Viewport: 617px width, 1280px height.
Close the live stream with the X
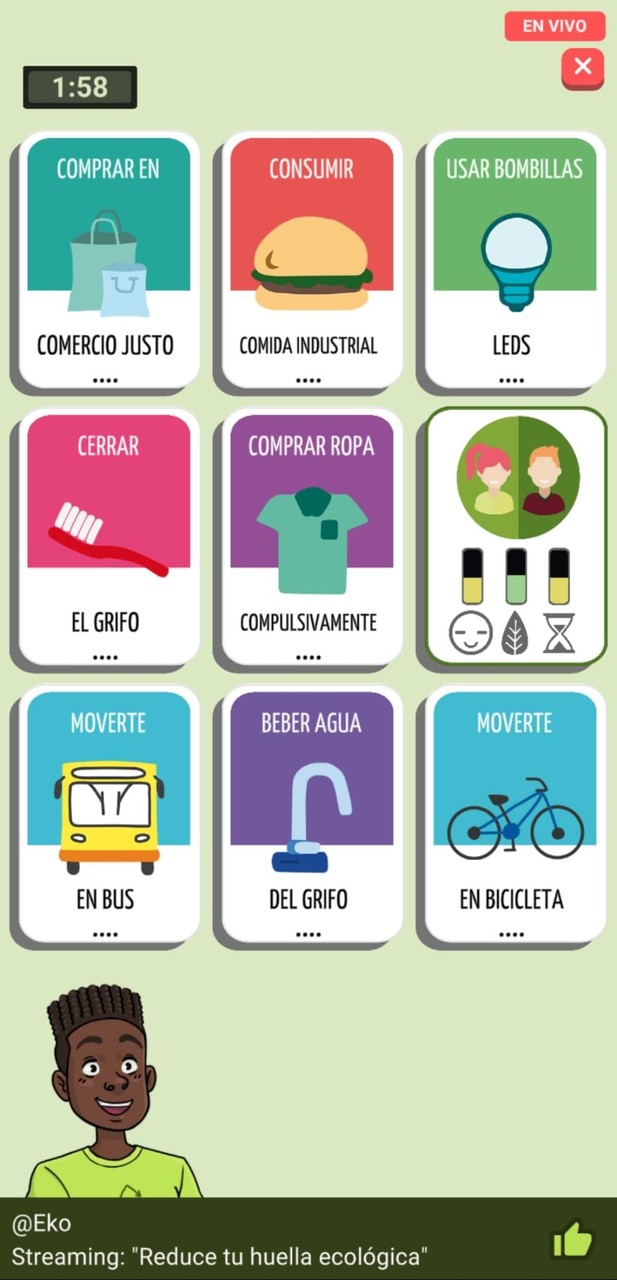coord(583,68)
